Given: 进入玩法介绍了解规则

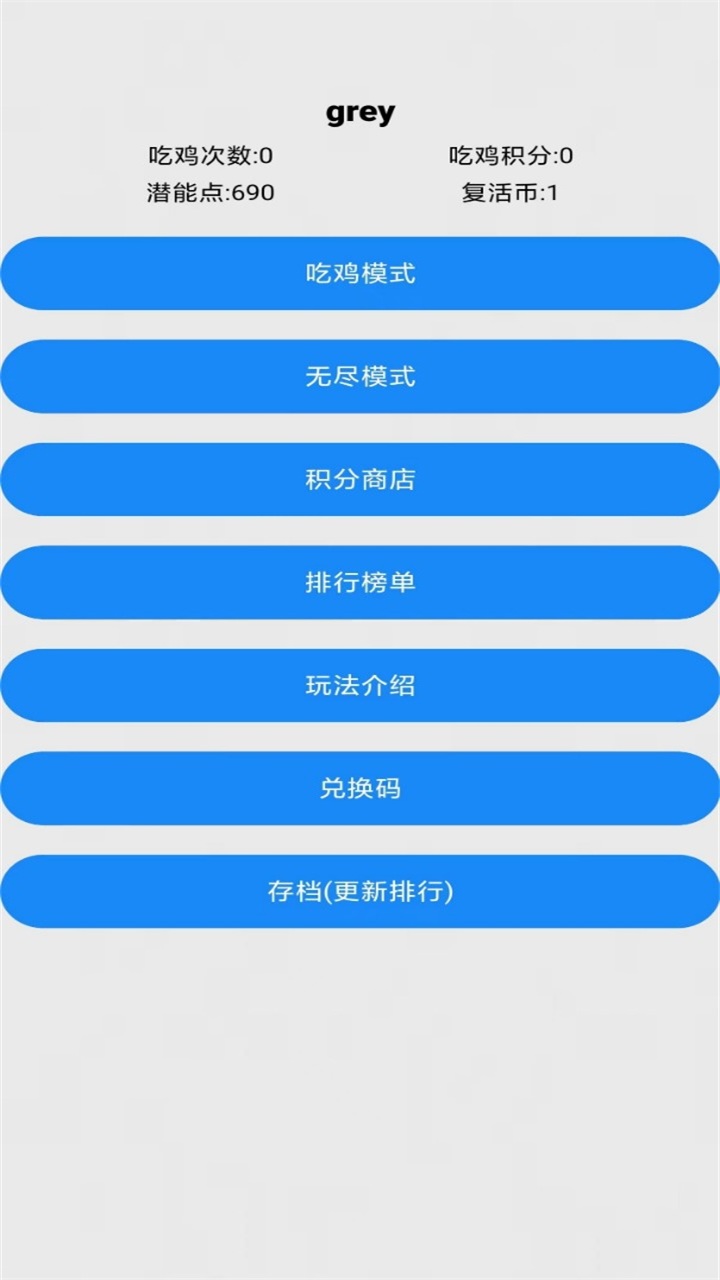Looking at the screenshot, I should (x=360, y=686).
